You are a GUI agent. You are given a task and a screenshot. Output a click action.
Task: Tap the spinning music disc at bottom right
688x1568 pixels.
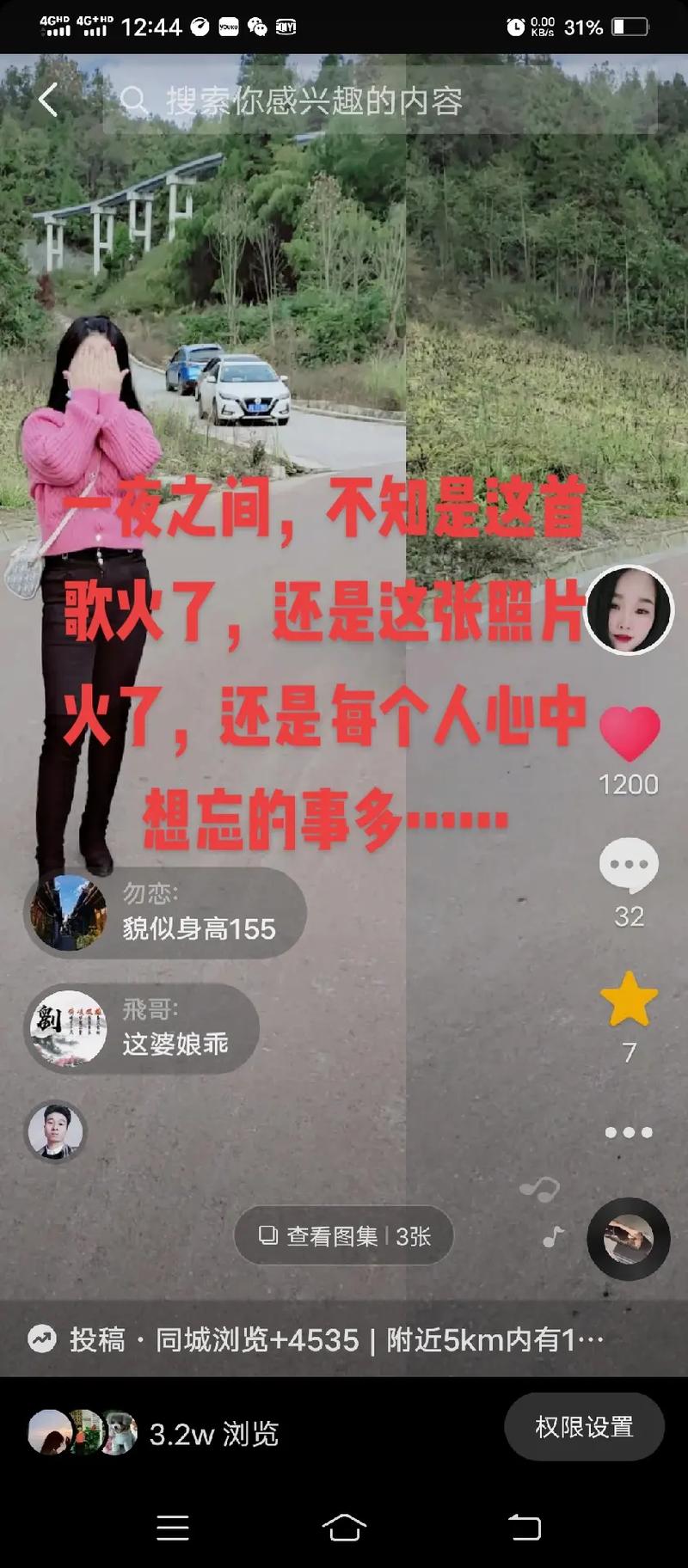629,1238
